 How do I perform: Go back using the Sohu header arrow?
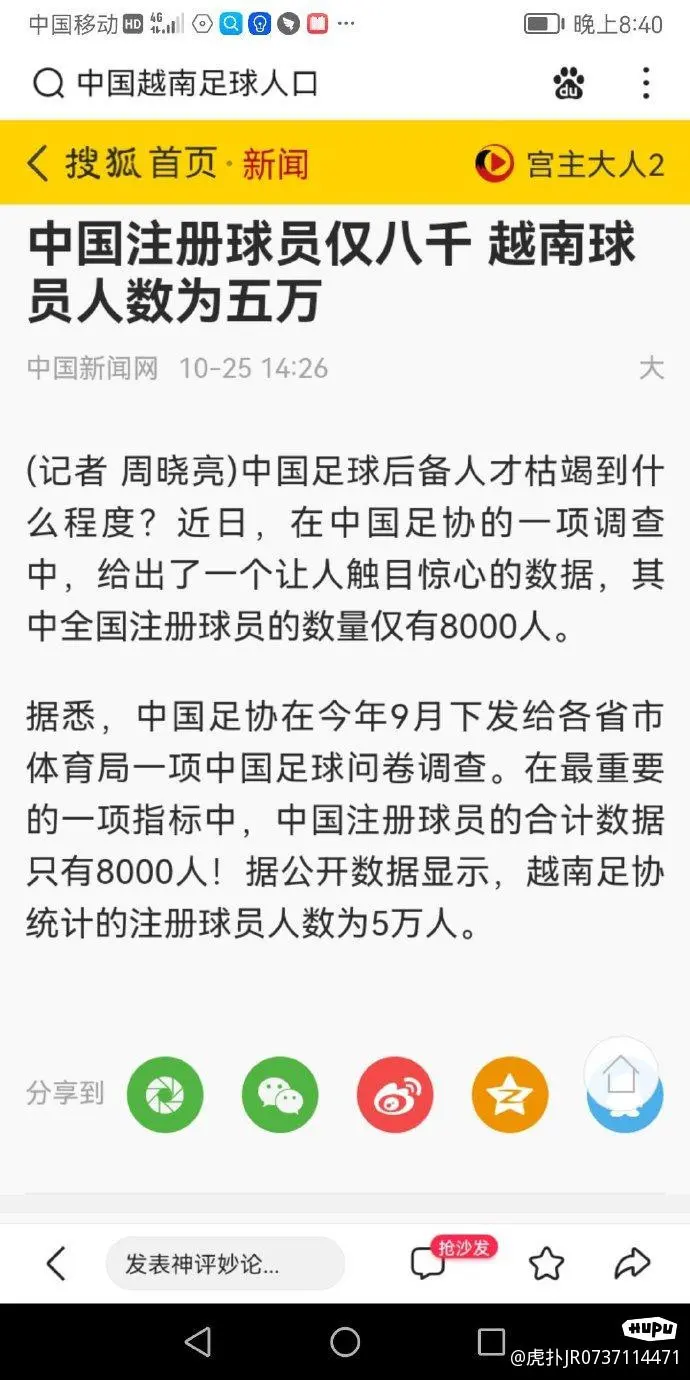pyautogui.click(x=38, y=163)
